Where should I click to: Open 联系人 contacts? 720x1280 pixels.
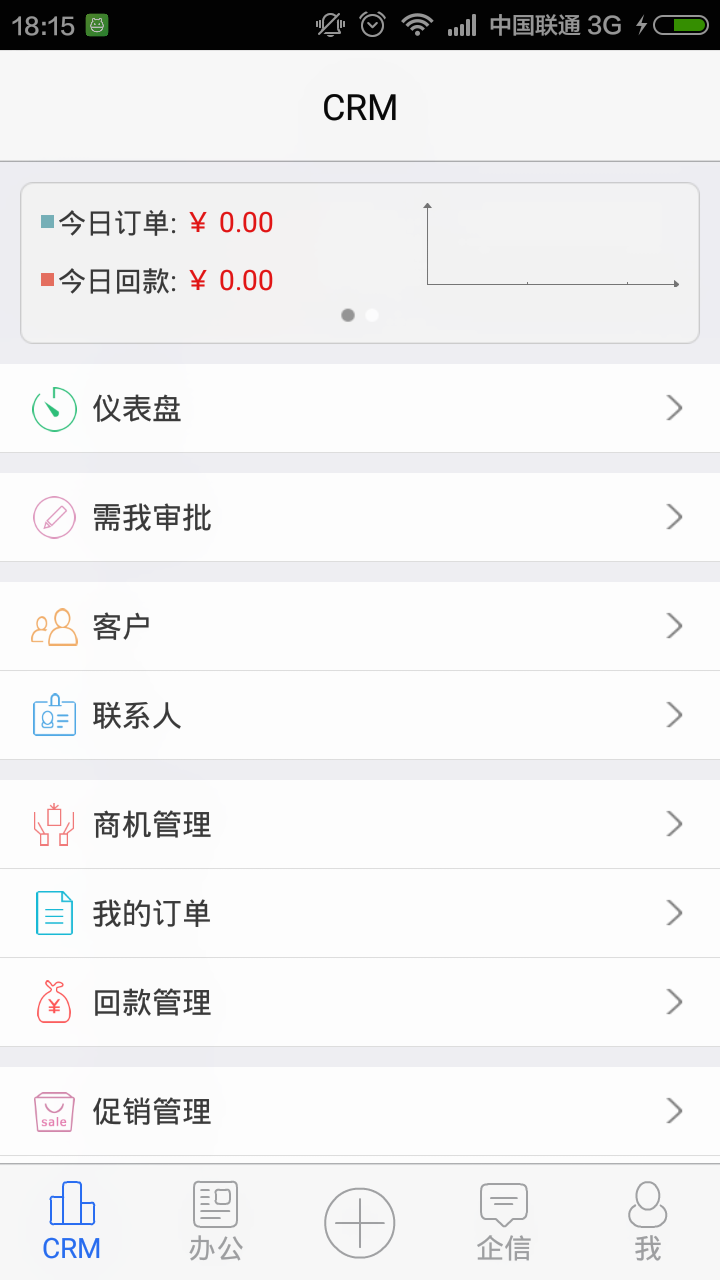[360, 715]
